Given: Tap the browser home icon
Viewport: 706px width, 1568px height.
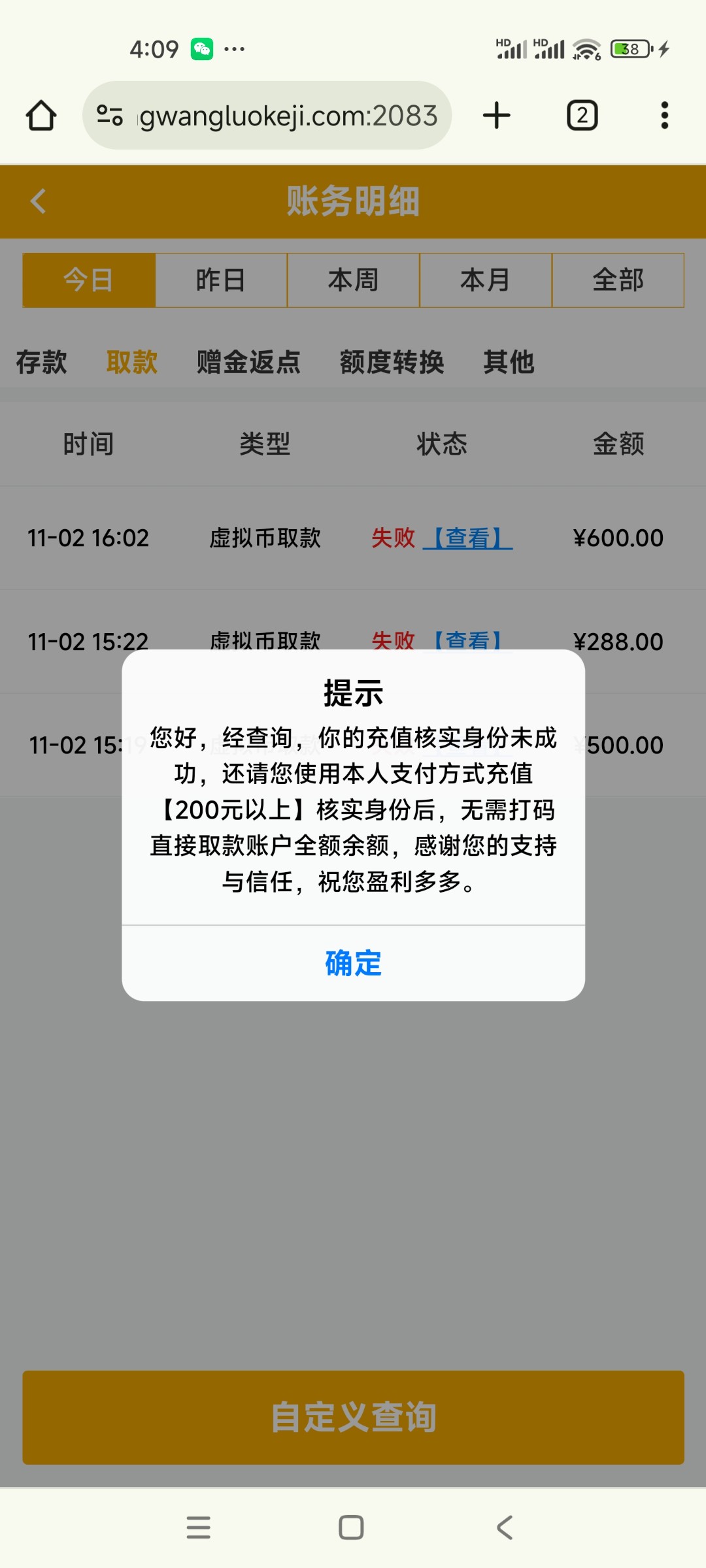Looking at the screenshot, I should (x=41, y=115).
